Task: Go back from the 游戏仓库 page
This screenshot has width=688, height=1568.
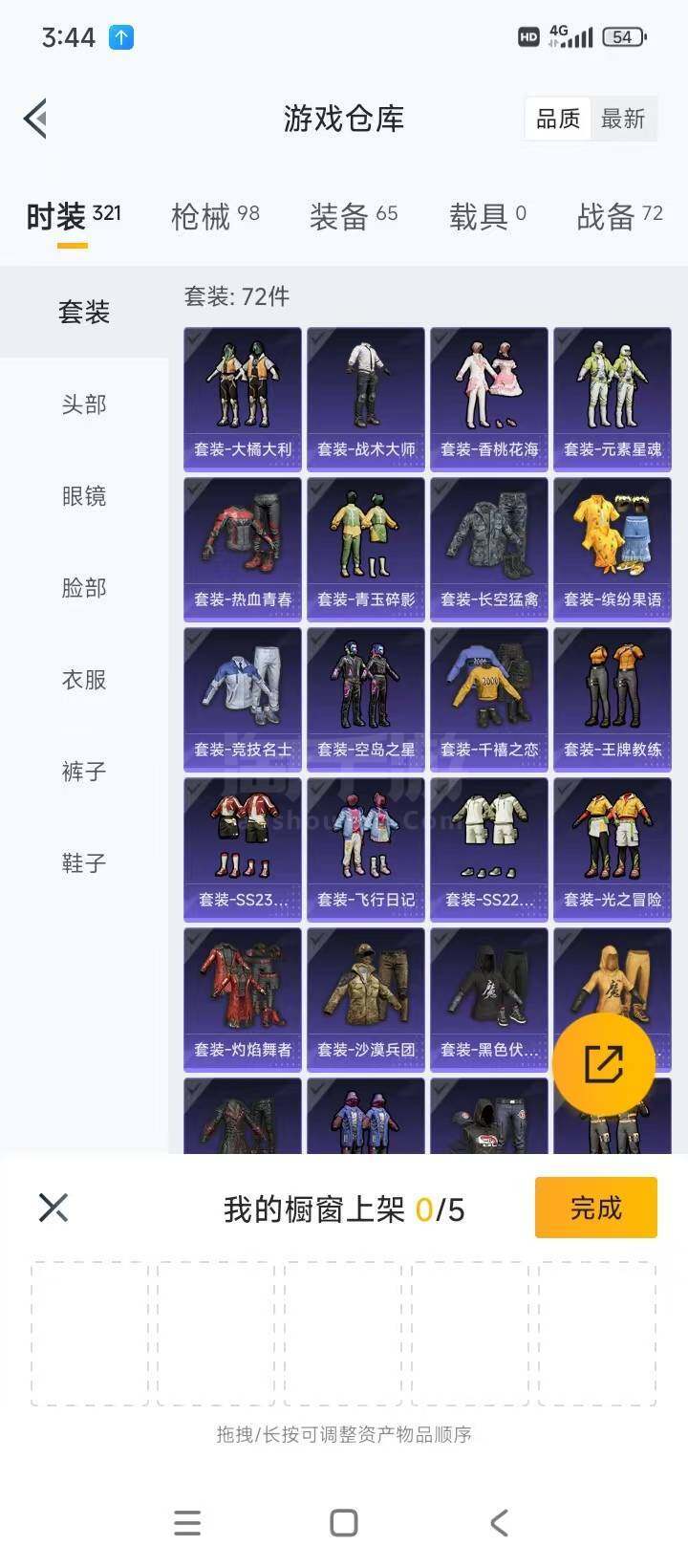Action: tap(36, 120)
